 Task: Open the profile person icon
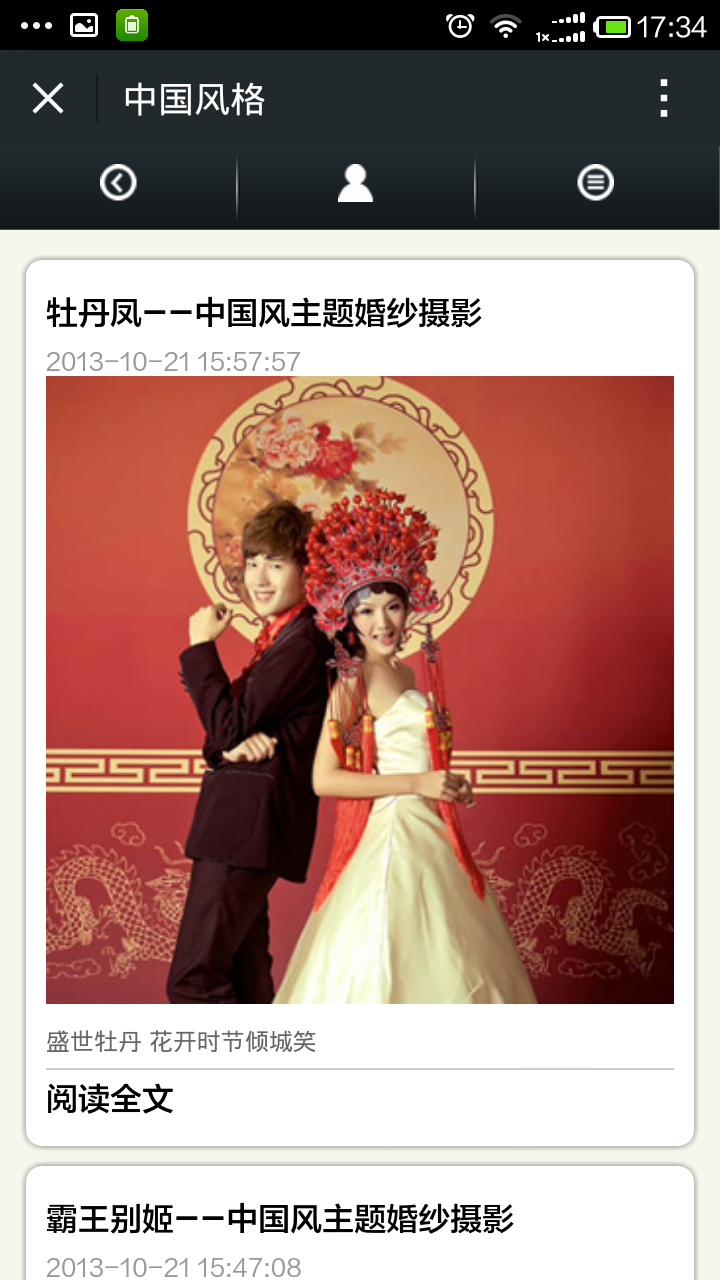[x=355, y=183]
